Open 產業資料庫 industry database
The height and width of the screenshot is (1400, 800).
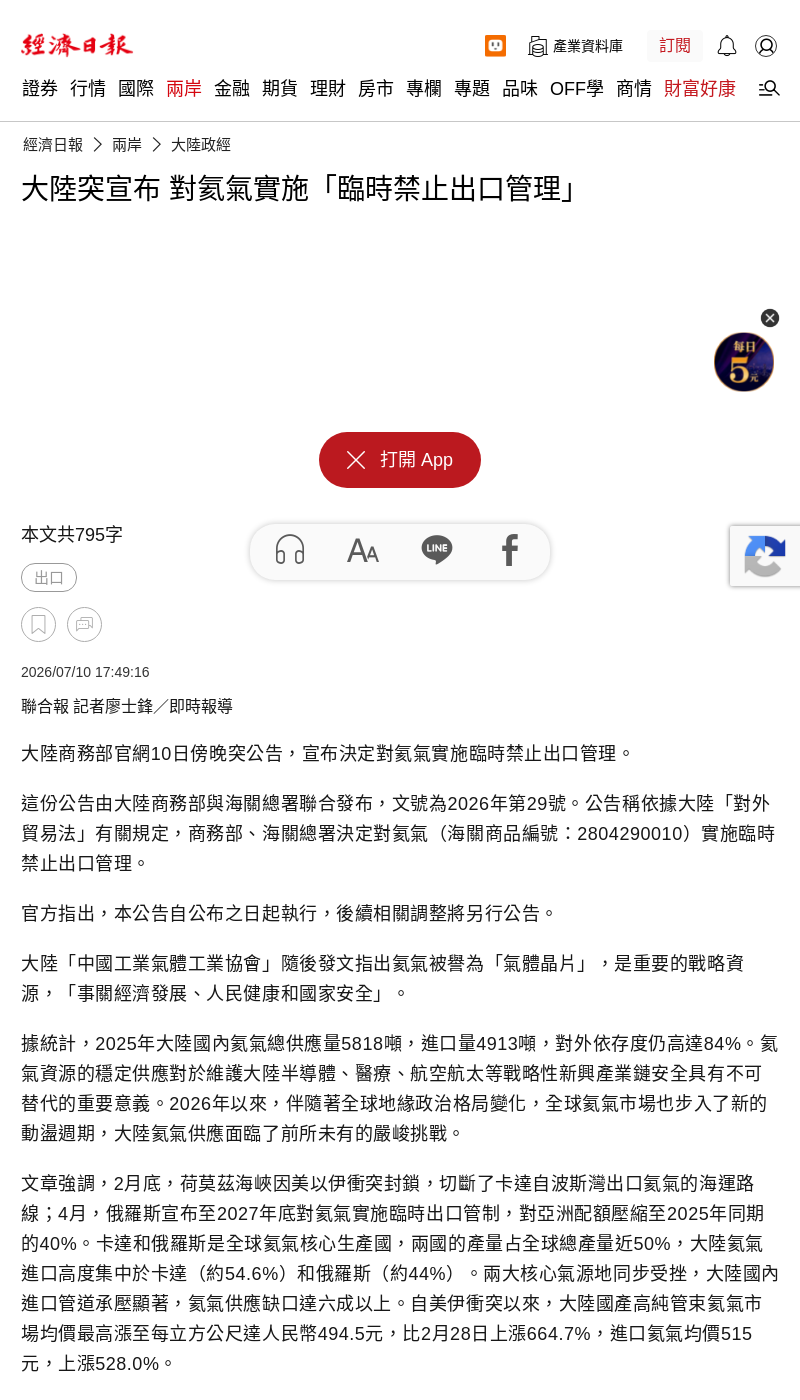[576, 46]
